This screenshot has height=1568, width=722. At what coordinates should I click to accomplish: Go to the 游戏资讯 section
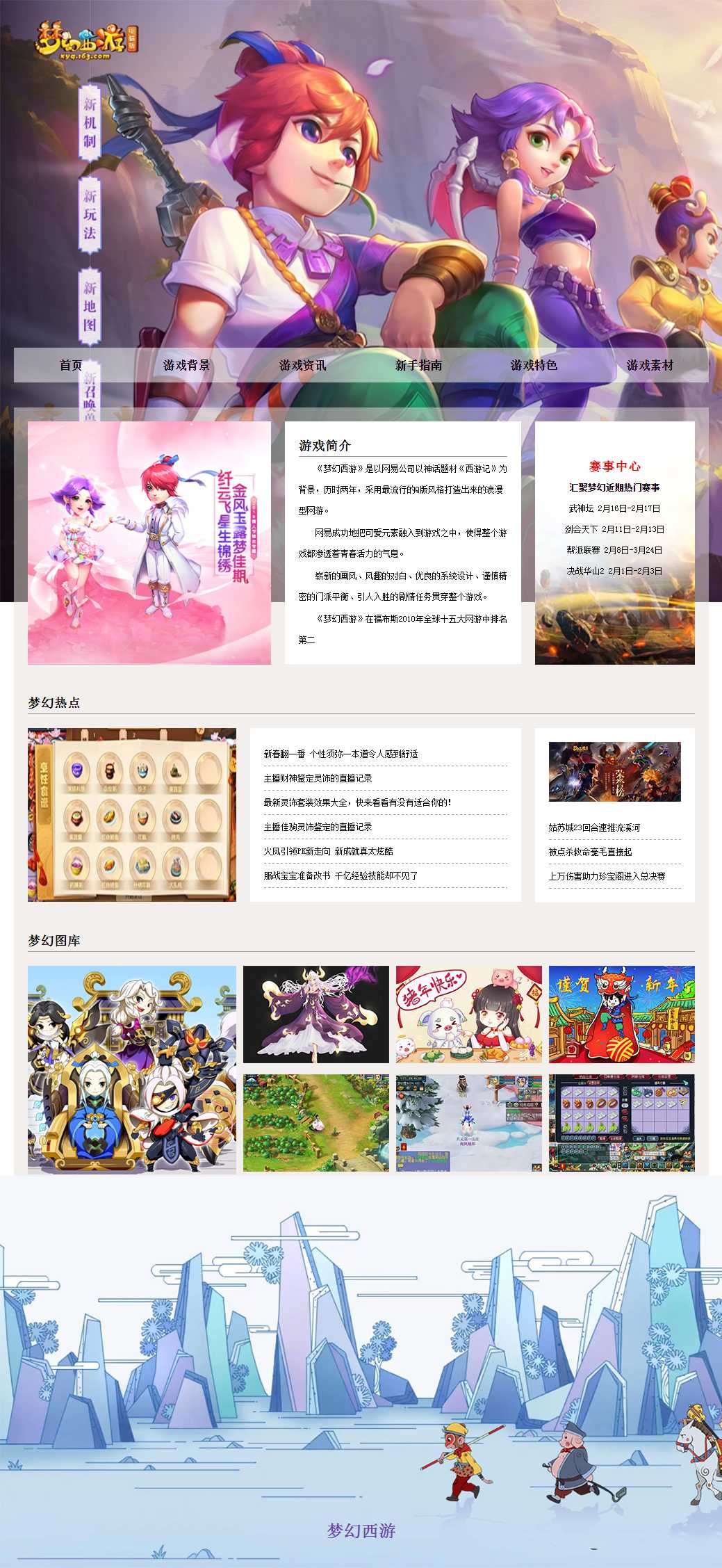(x=302, y=365)
